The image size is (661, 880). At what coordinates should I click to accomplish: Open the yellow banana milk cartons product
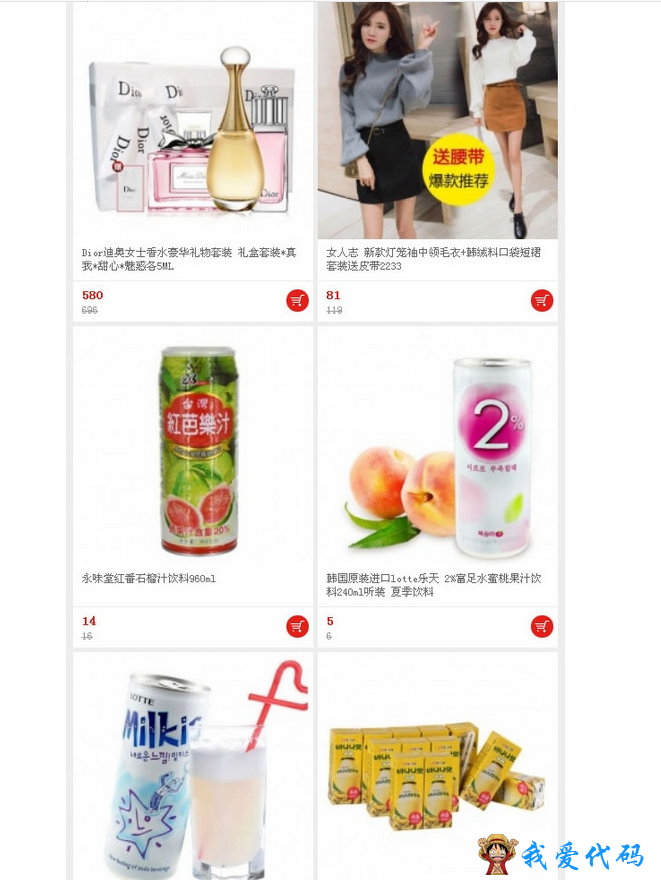pyautogui.click(x=437, y=770)
